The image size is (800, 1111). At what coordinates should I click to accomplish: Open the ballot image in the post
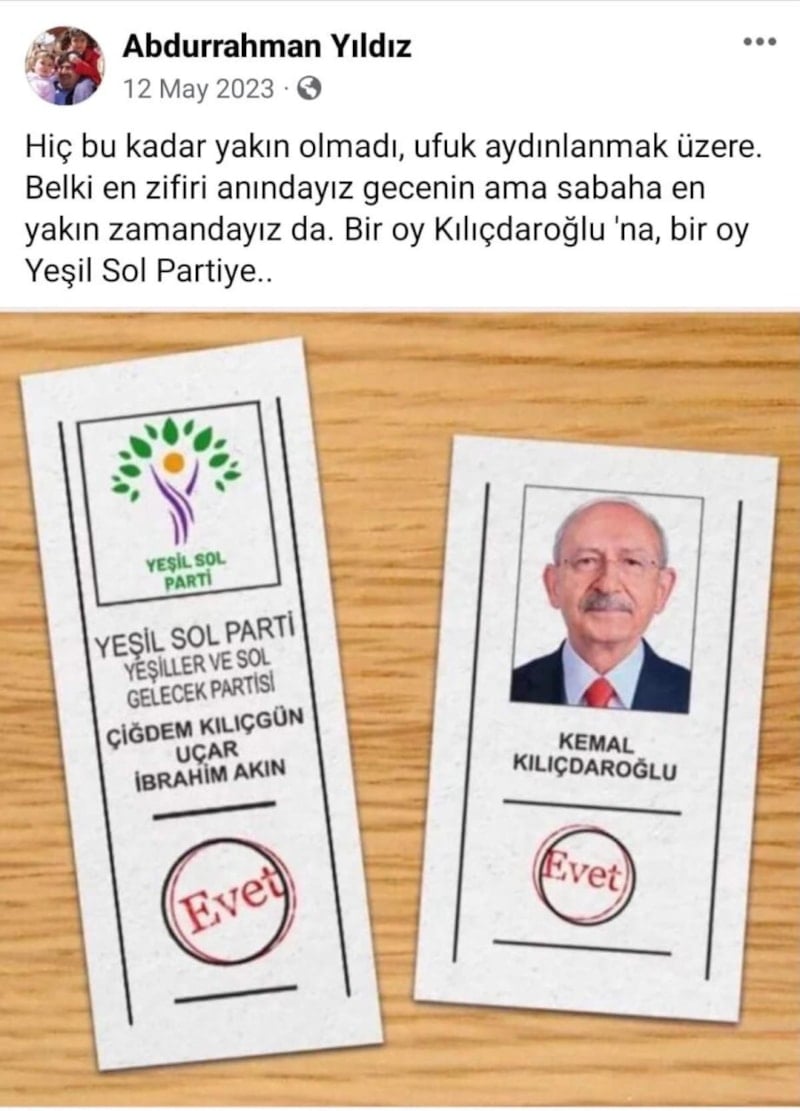coord(400,700)
